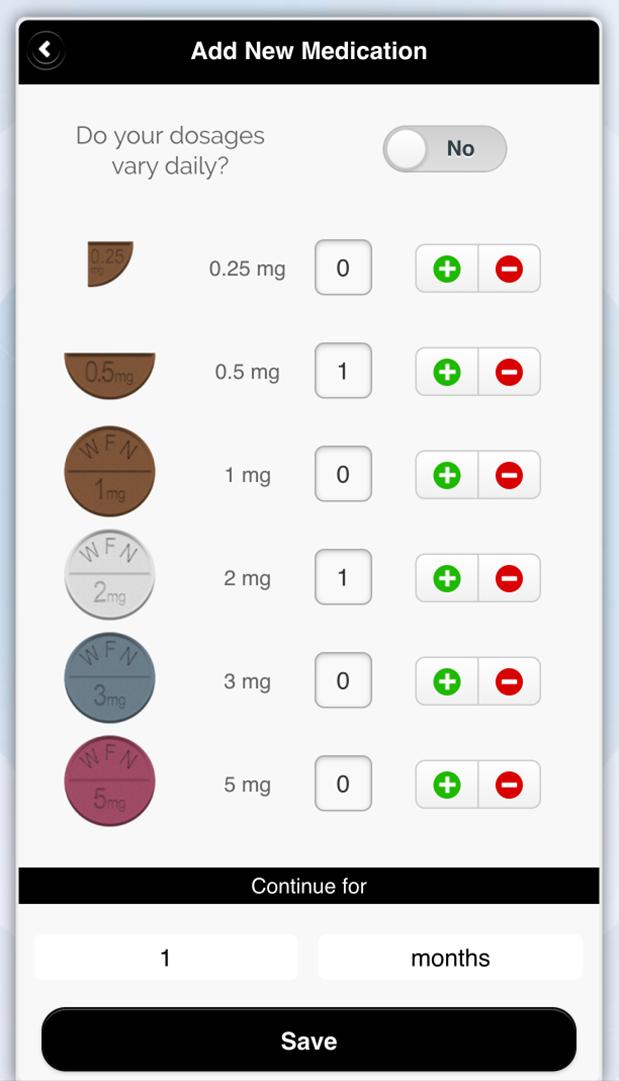This screenshot has height=1081, width=619.
Task: Toggle the dosages vary daily switch
Action: click(x=444, y=149)
